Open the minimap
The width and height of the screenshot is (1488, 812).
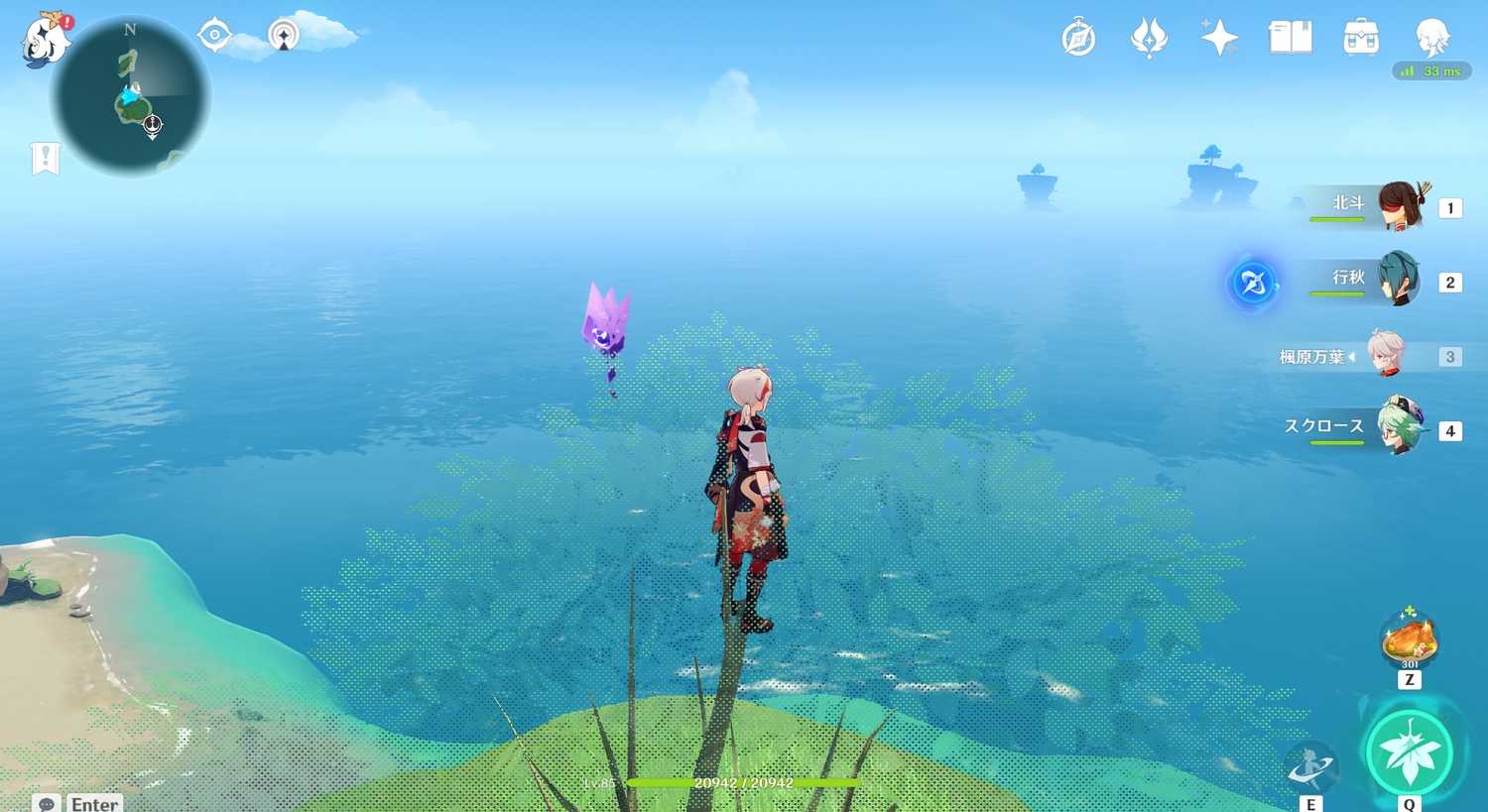pos(131,97)
